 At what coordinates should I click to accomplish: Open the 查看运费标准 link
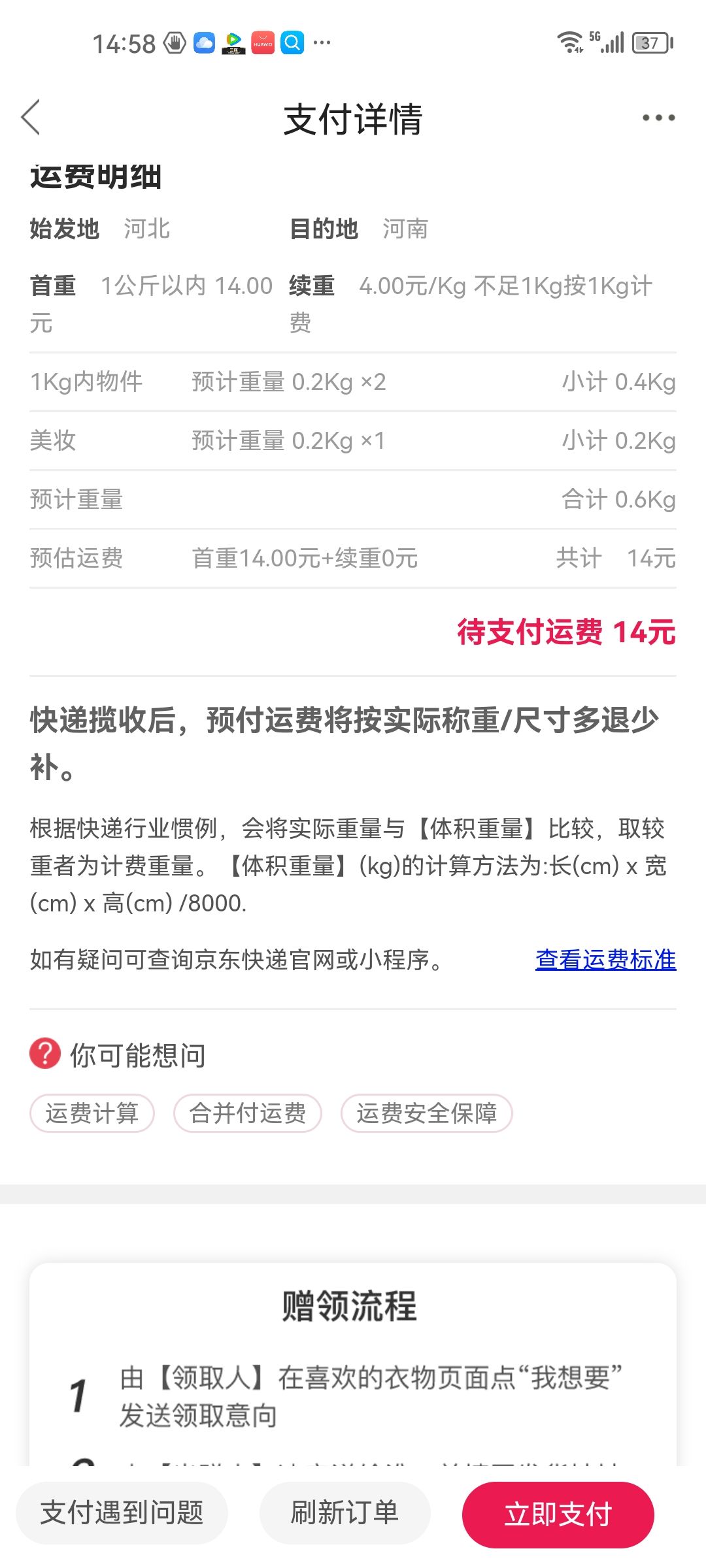[605, 959]
